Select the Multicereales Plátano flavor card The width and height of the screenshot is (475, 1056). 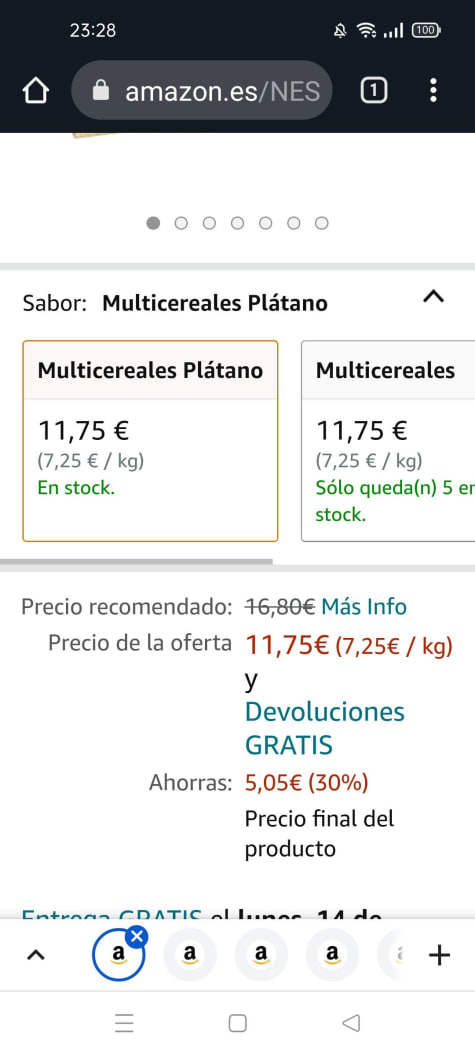(x=150, y=441)
